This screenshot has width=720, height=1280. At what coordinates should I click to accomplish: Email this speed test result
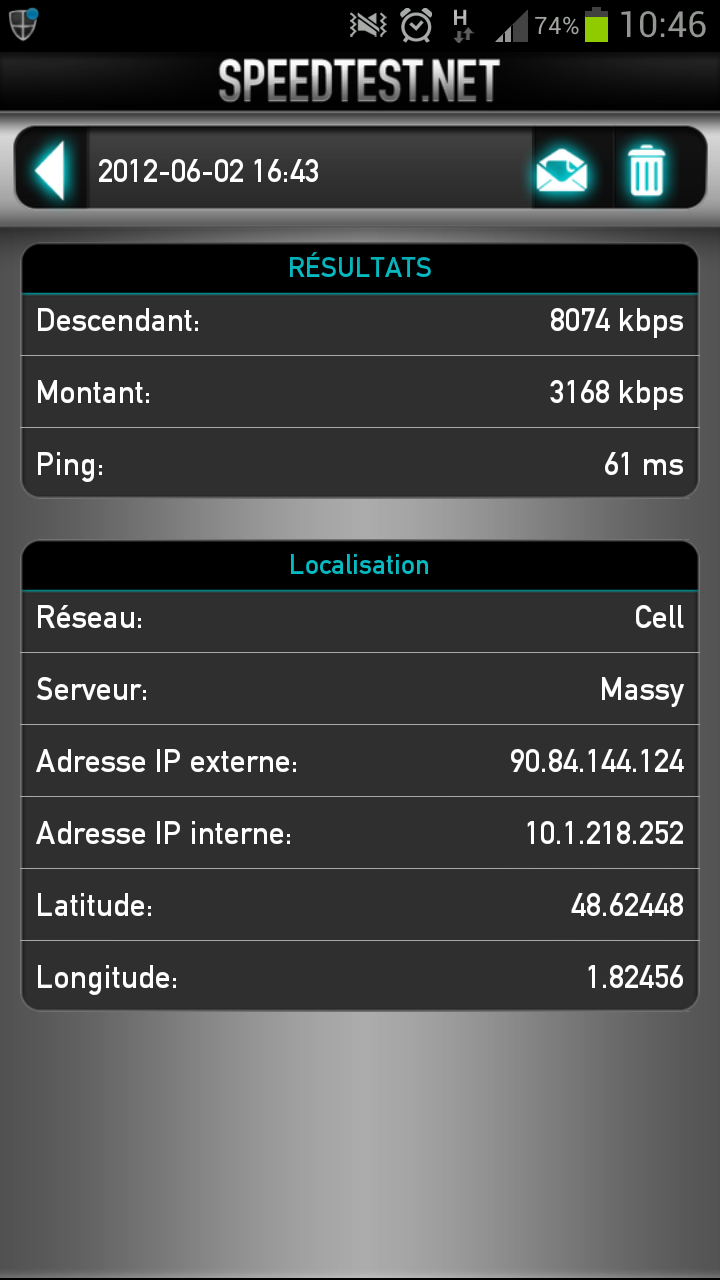tap(561, 170)
